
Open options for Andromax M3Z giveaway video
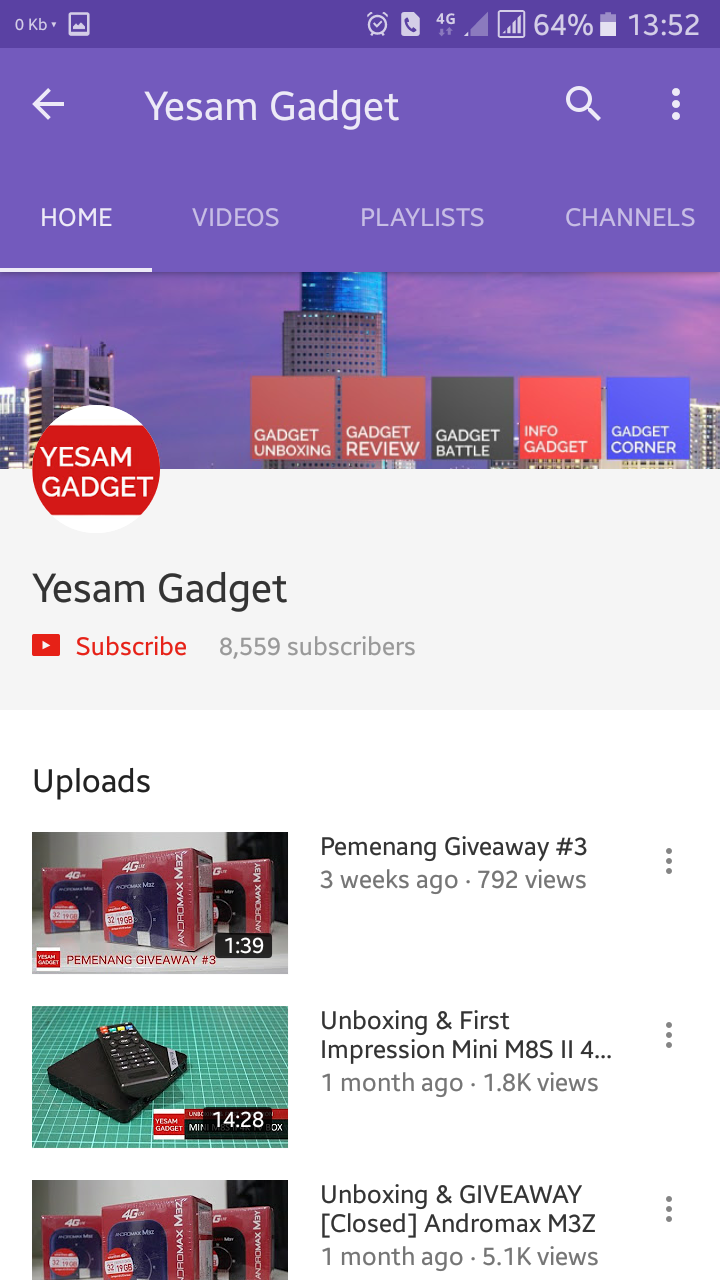pos(668,1209)
